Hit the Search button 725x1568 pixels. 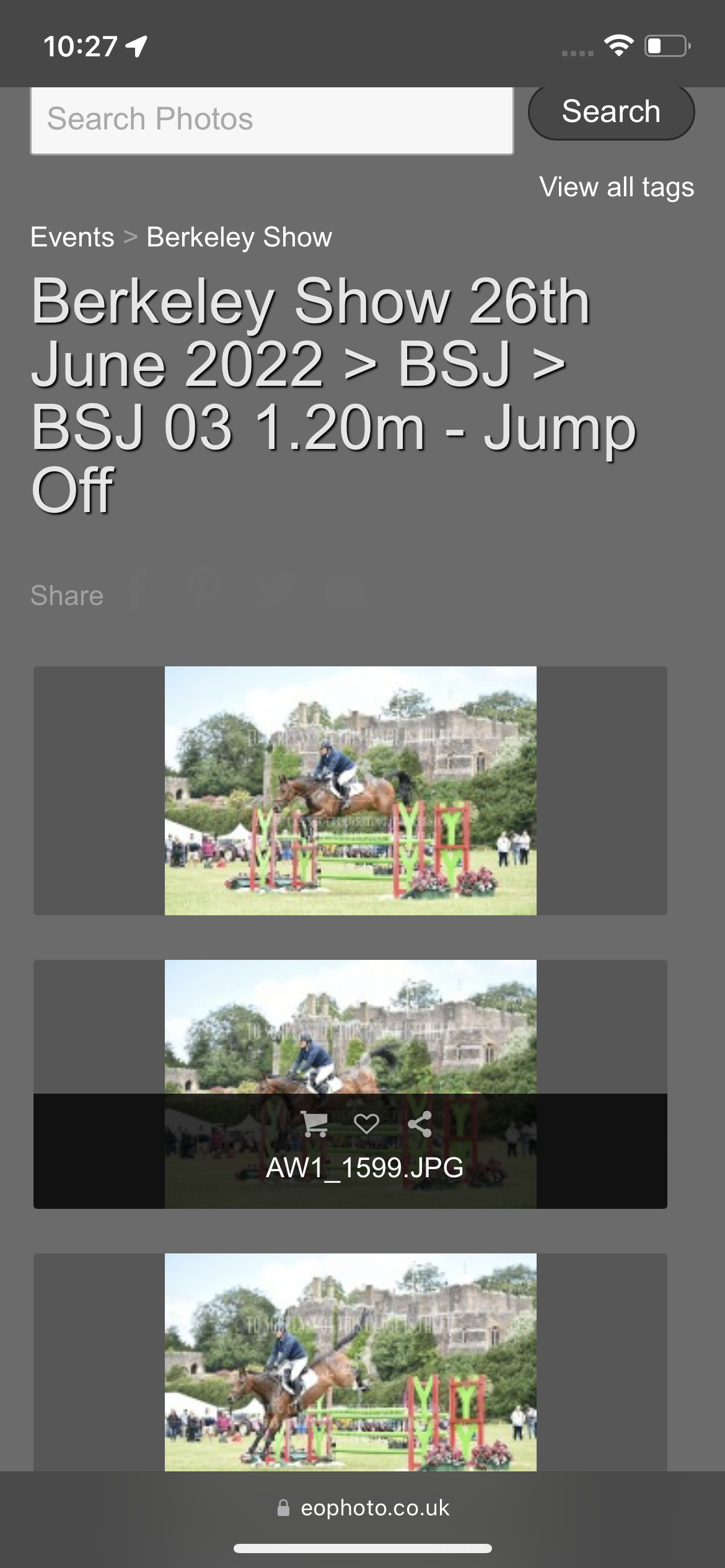(611, 112)
